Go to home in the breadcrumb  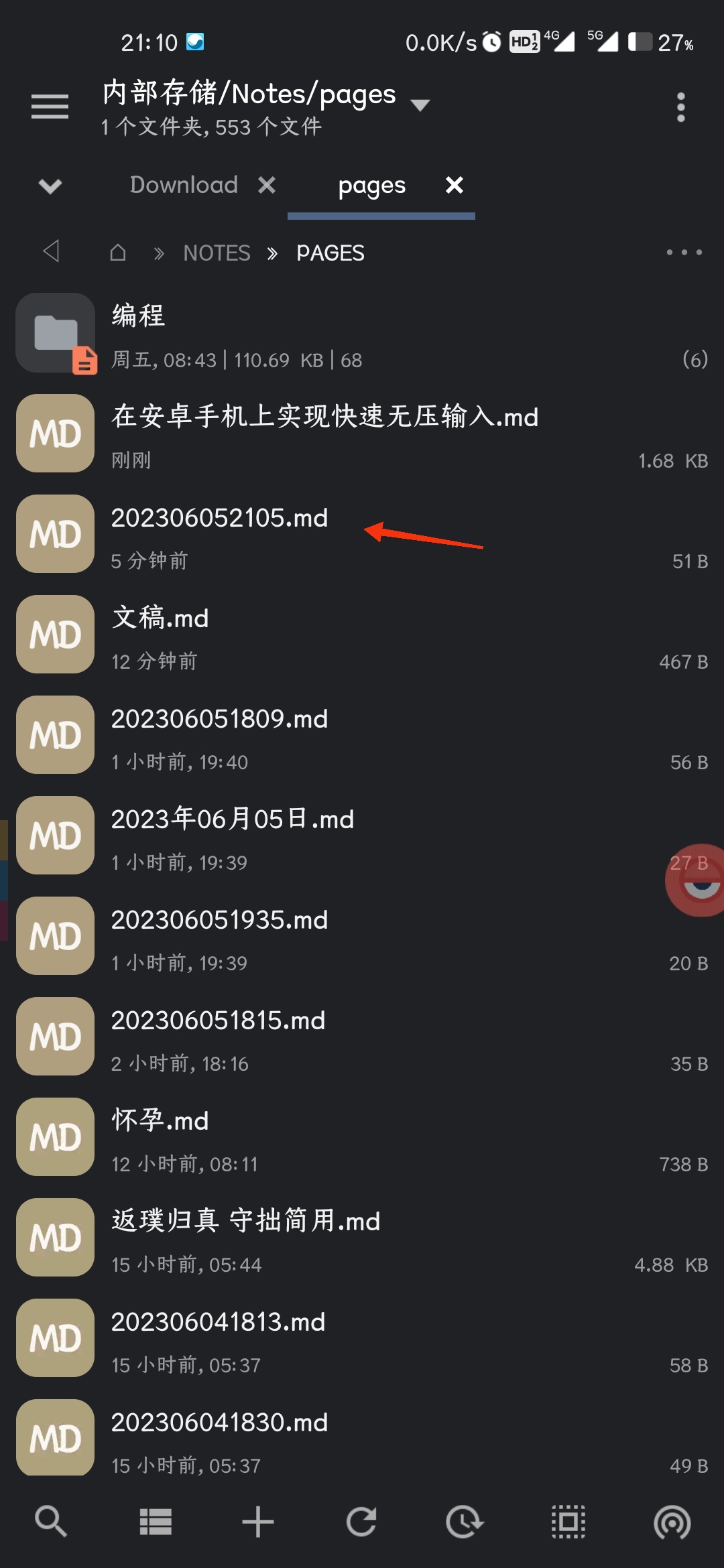point(118,253)
